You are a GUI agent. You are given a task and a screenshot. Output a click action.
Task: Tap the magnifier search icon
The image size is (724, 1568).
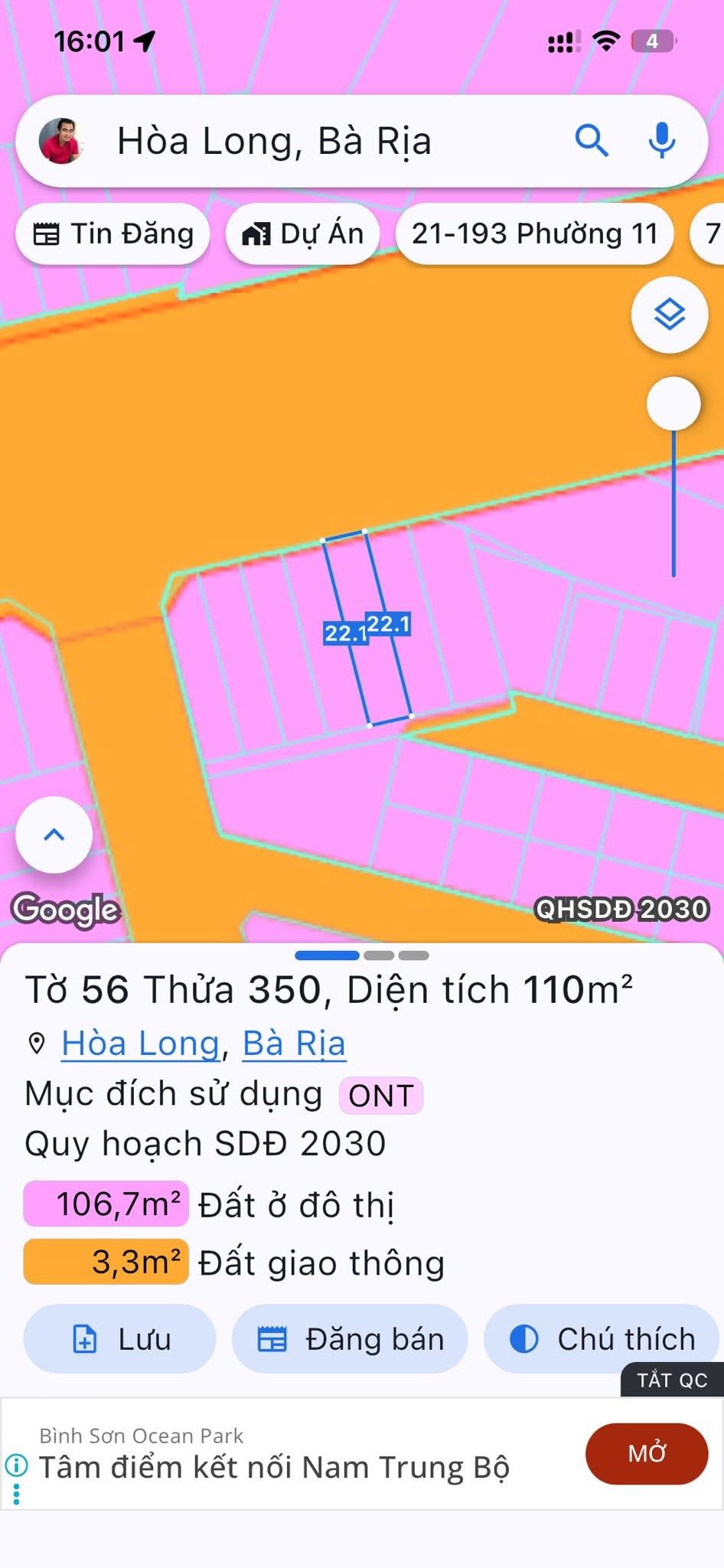[591, 141]
